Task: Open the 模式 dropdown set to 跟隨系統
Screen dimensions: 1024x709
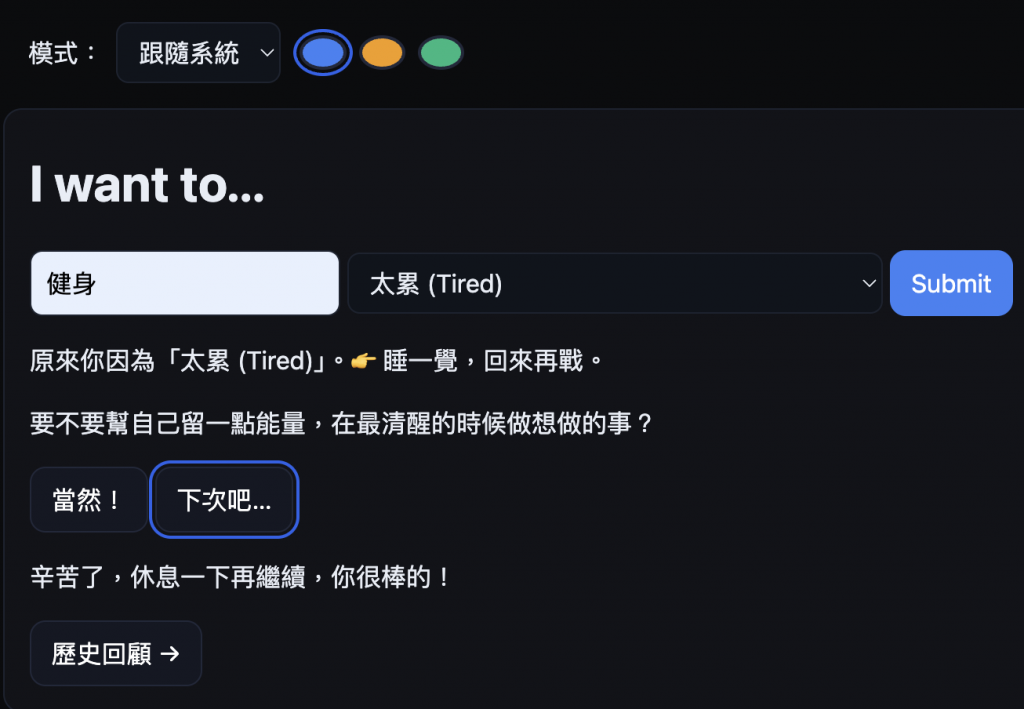Action: click(x=198, y=53)
